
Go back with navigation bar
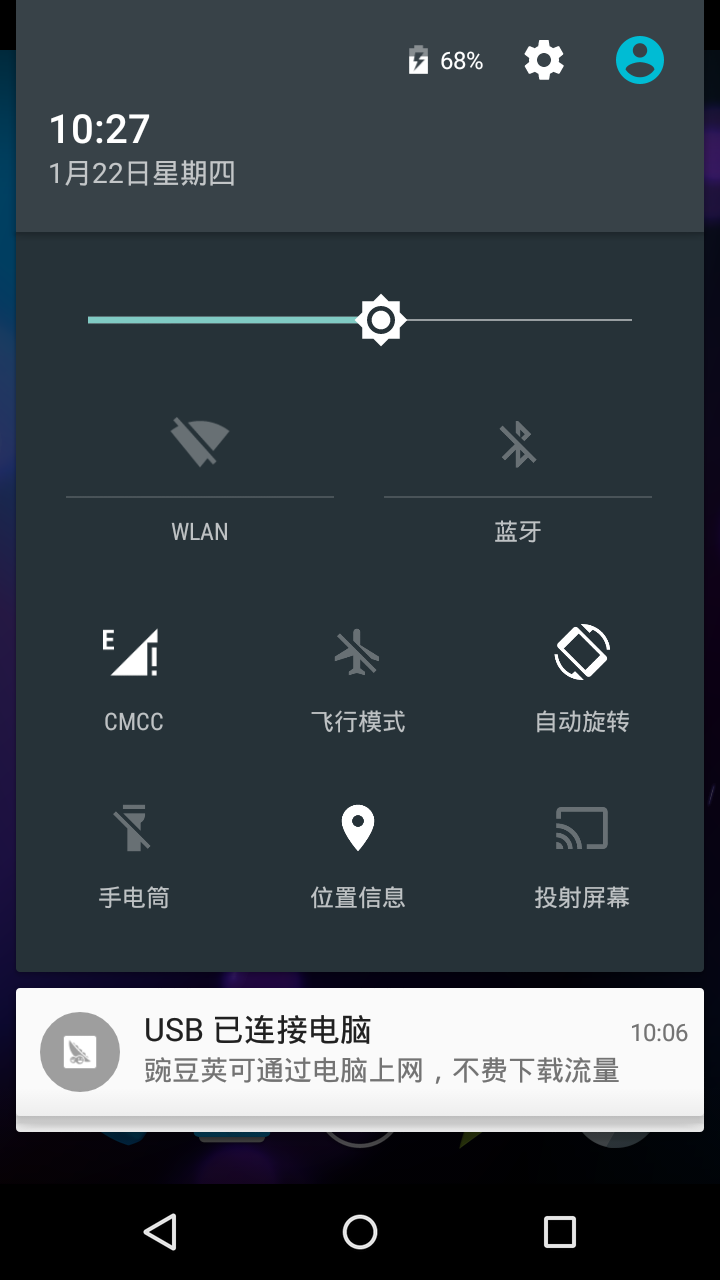tap(160, 1232)
